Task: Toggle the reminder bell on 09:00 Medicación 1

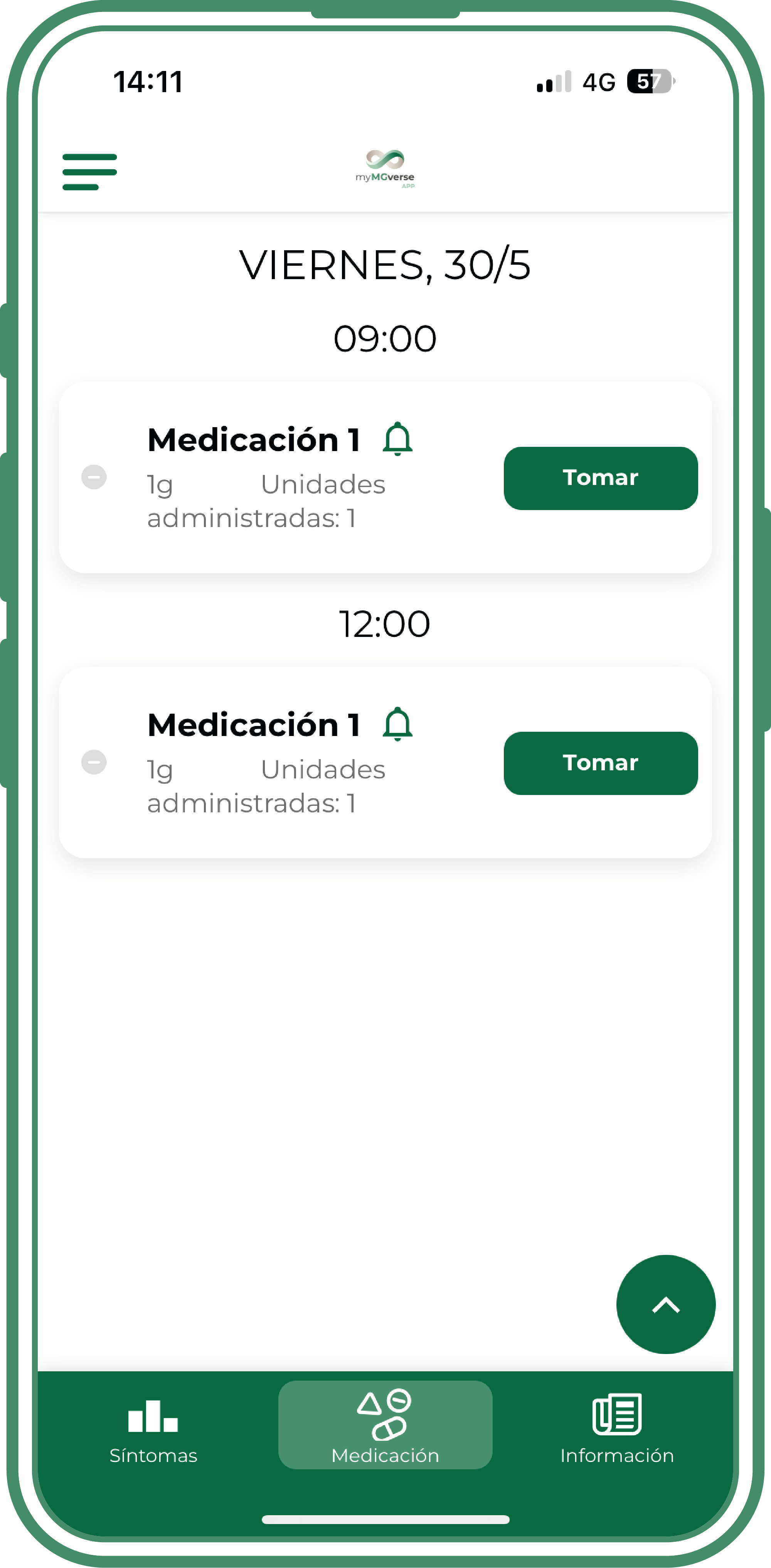Action: [397, 439]
